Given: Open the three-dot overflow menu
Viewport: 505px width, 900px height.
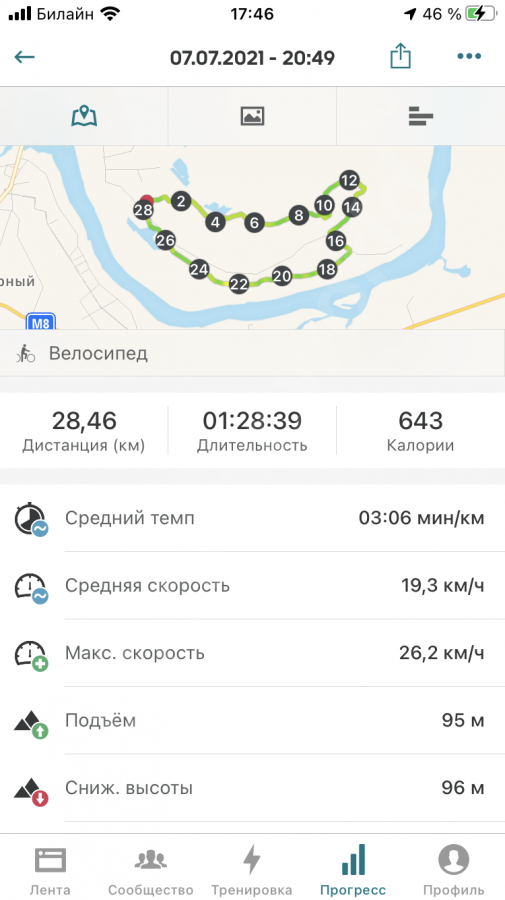Looking at the screenshot, I should [x=469, y=56].
